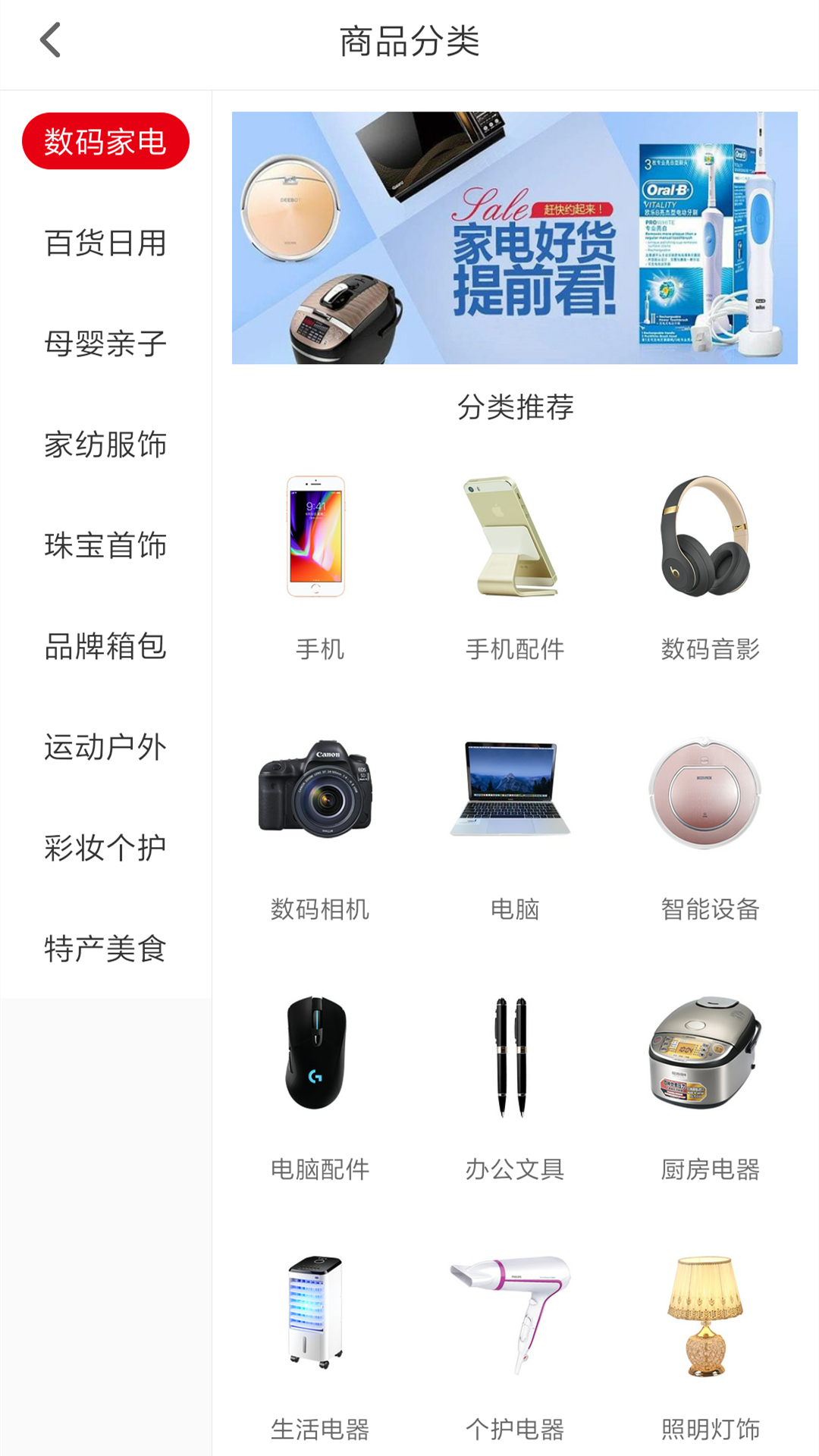Browse the 手机 subcategory
Screen dimensions: 819x1456
[x=319, y=565]
